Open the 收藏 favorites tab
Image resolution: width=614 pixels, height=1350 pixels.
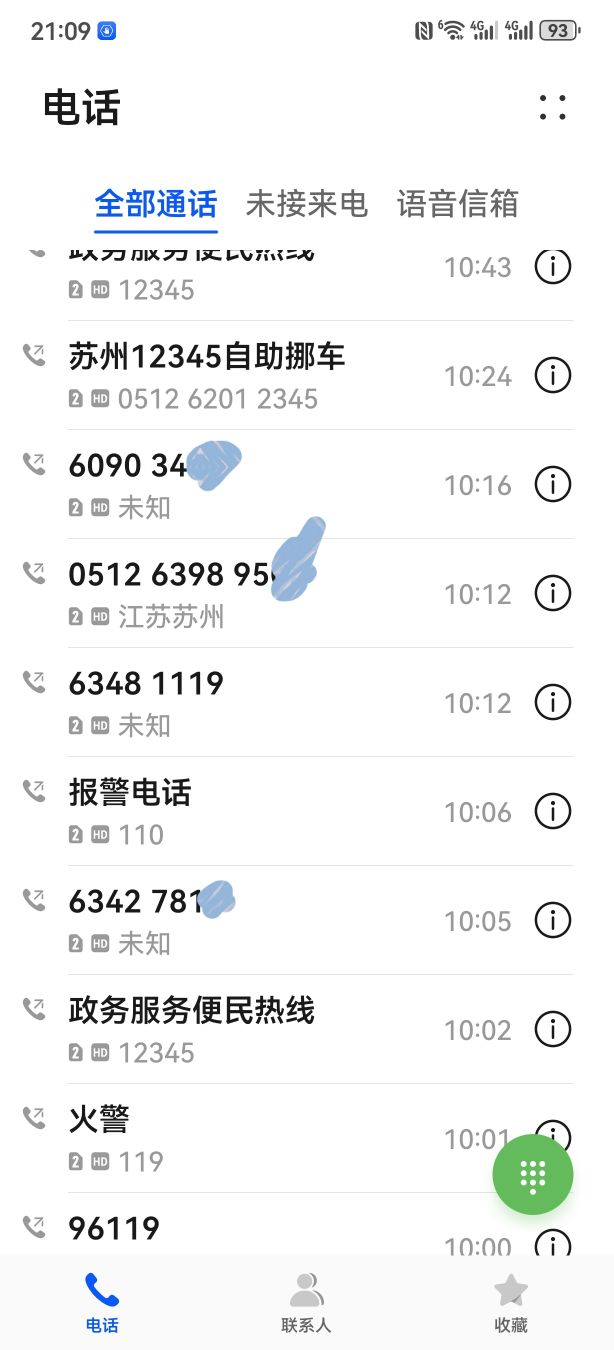(x=510, y=1303)
